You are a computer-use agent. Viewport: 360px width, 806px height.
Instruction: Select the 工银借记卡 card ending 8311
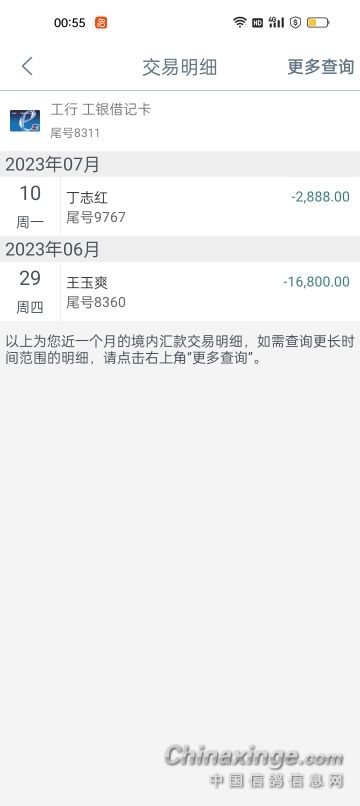pyautogui.click(x=180, y=121)
